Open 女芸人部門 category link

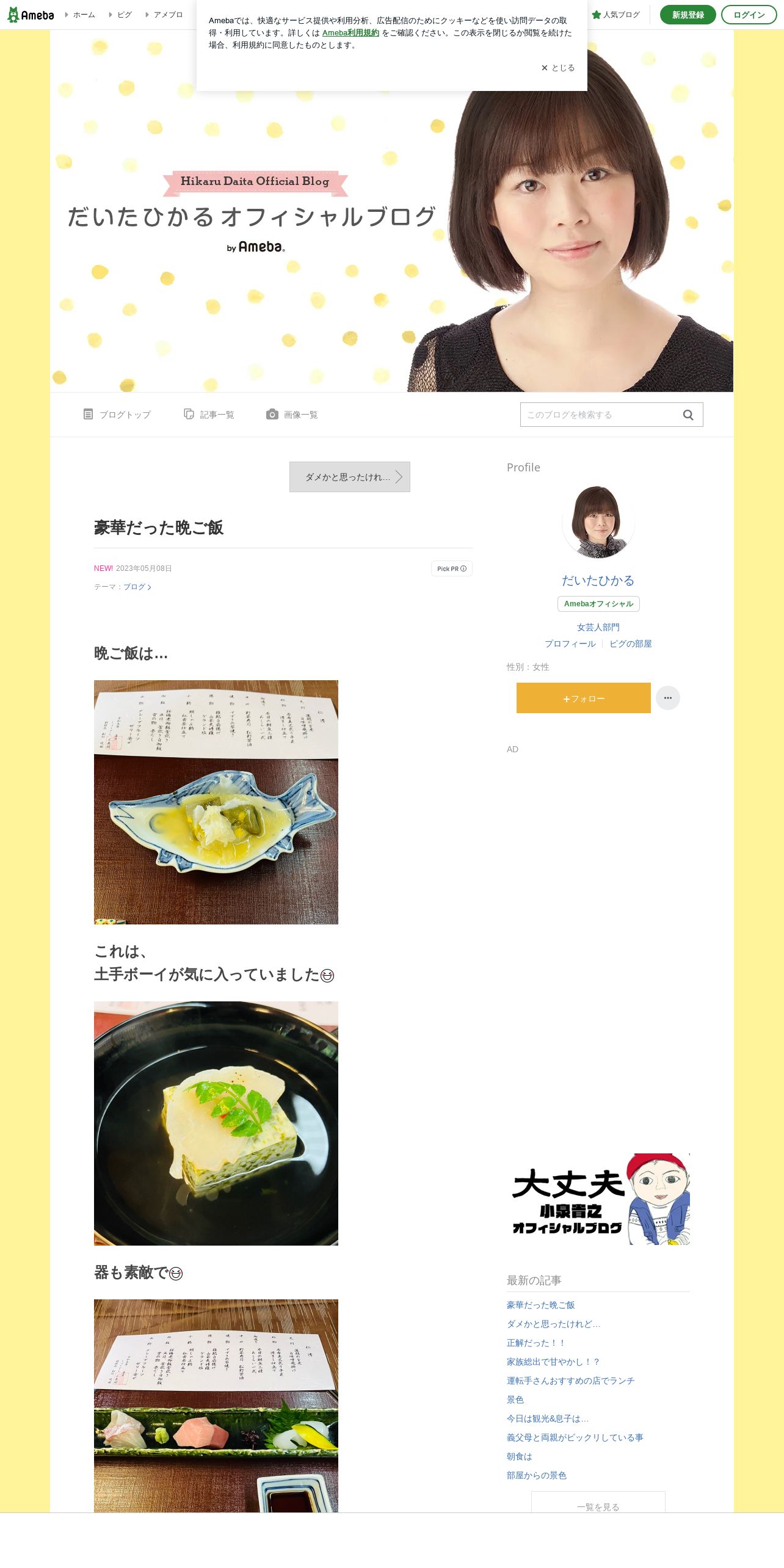click(x=598, y=627)
